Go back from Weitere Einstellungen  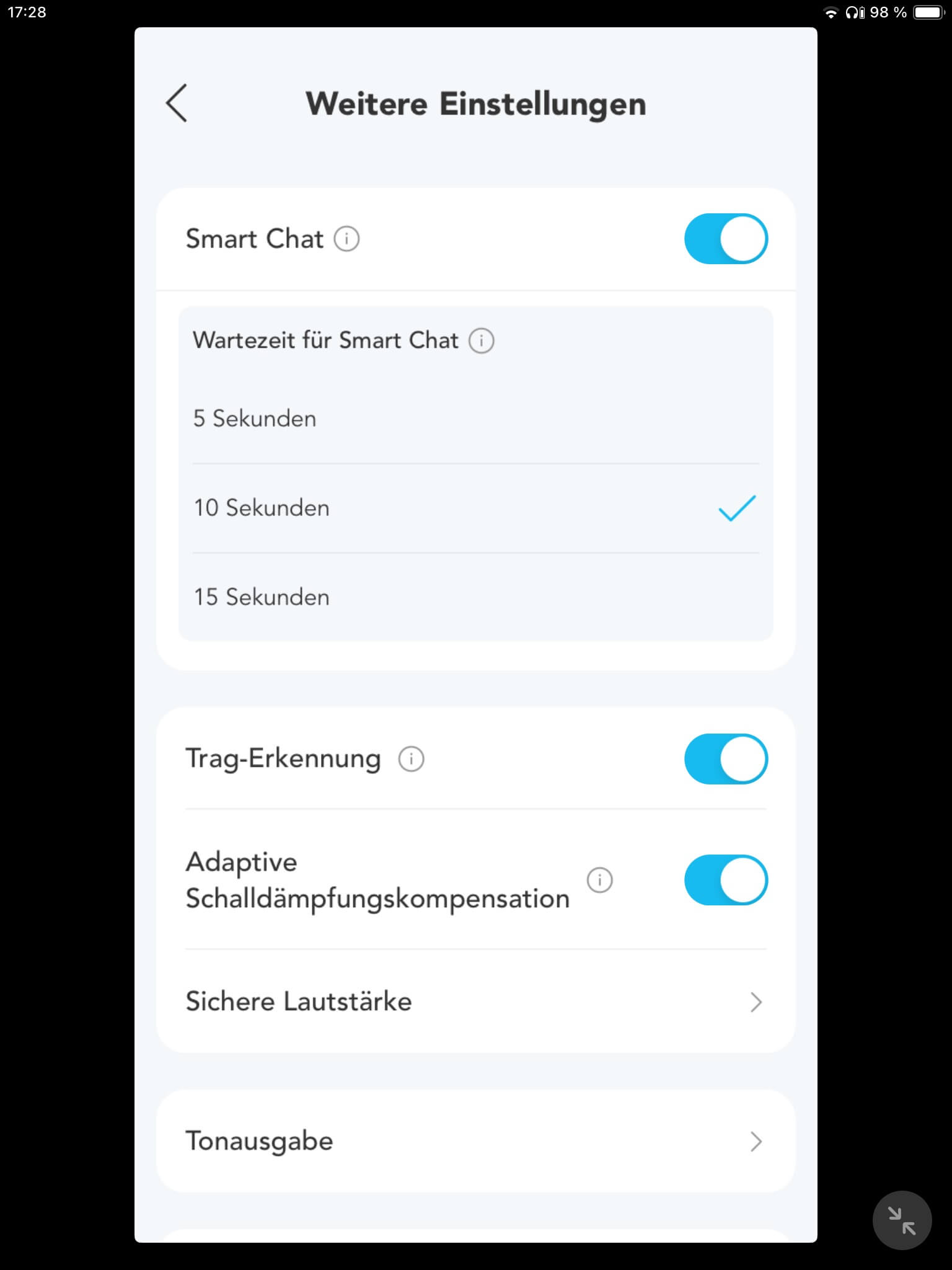coord(177,103)
